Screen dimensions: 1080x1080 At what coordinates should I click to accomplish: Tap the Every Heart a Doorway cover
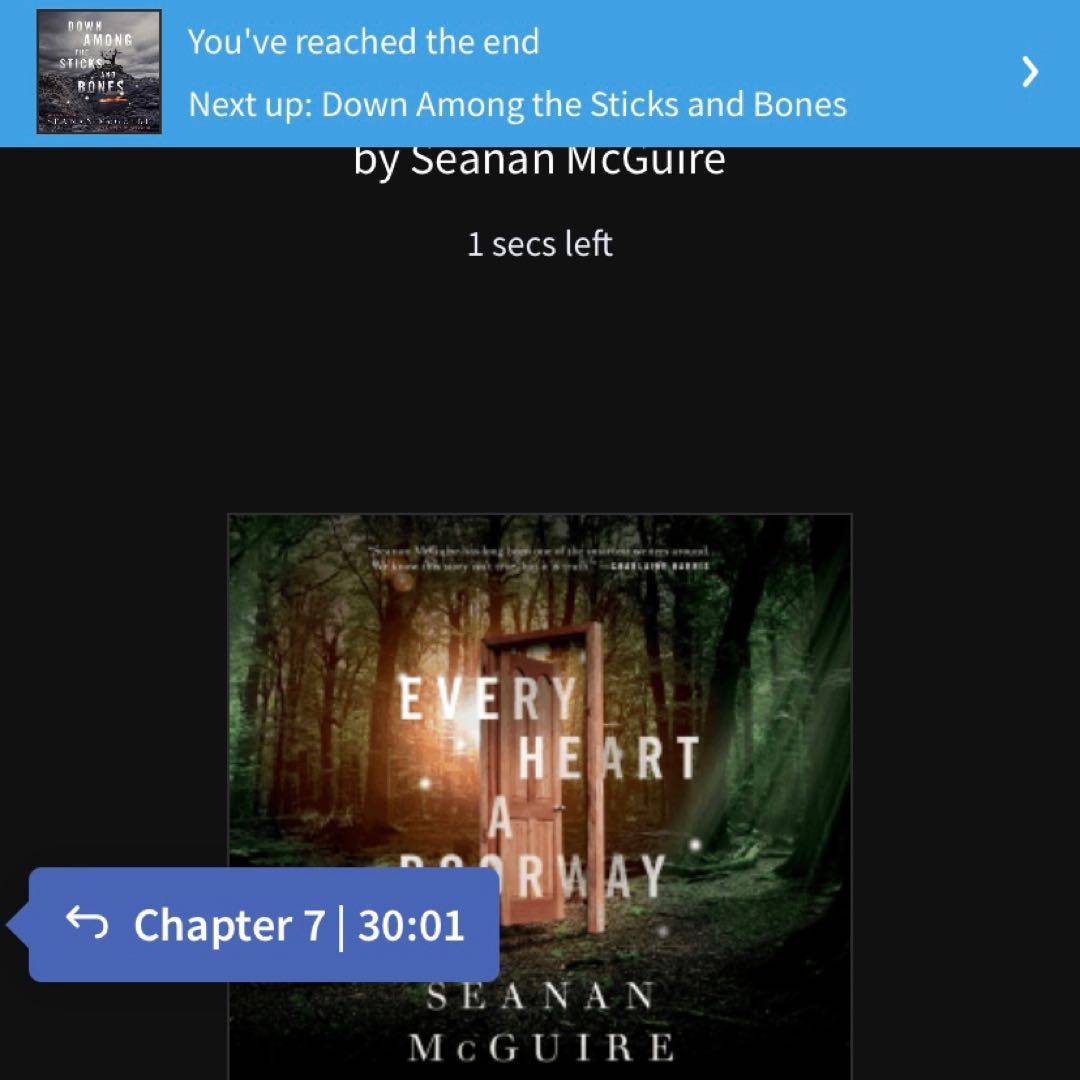click(660, 700)
